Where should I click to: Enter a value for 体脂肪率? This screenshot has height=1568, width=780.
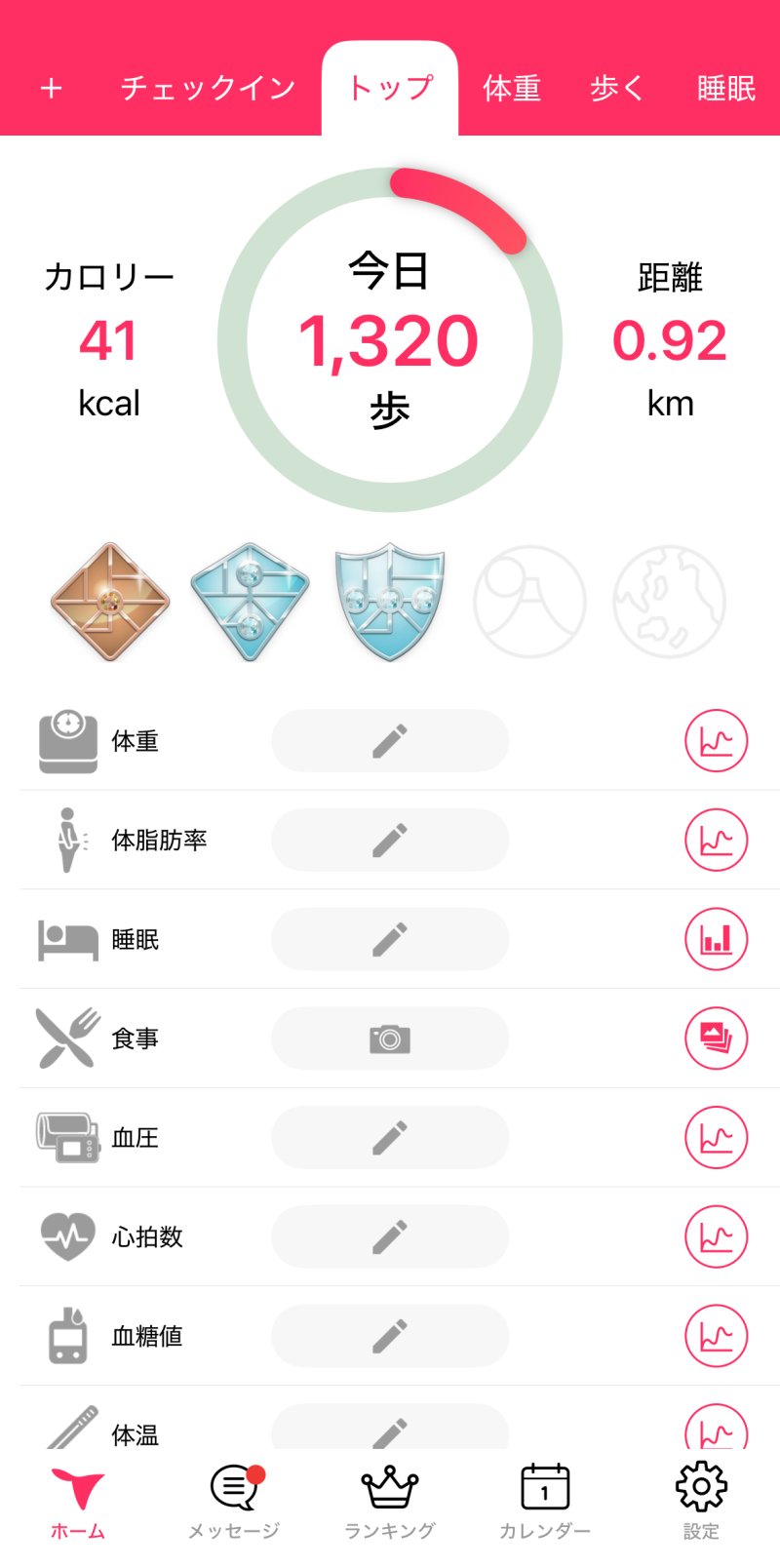tap(390, 840)
